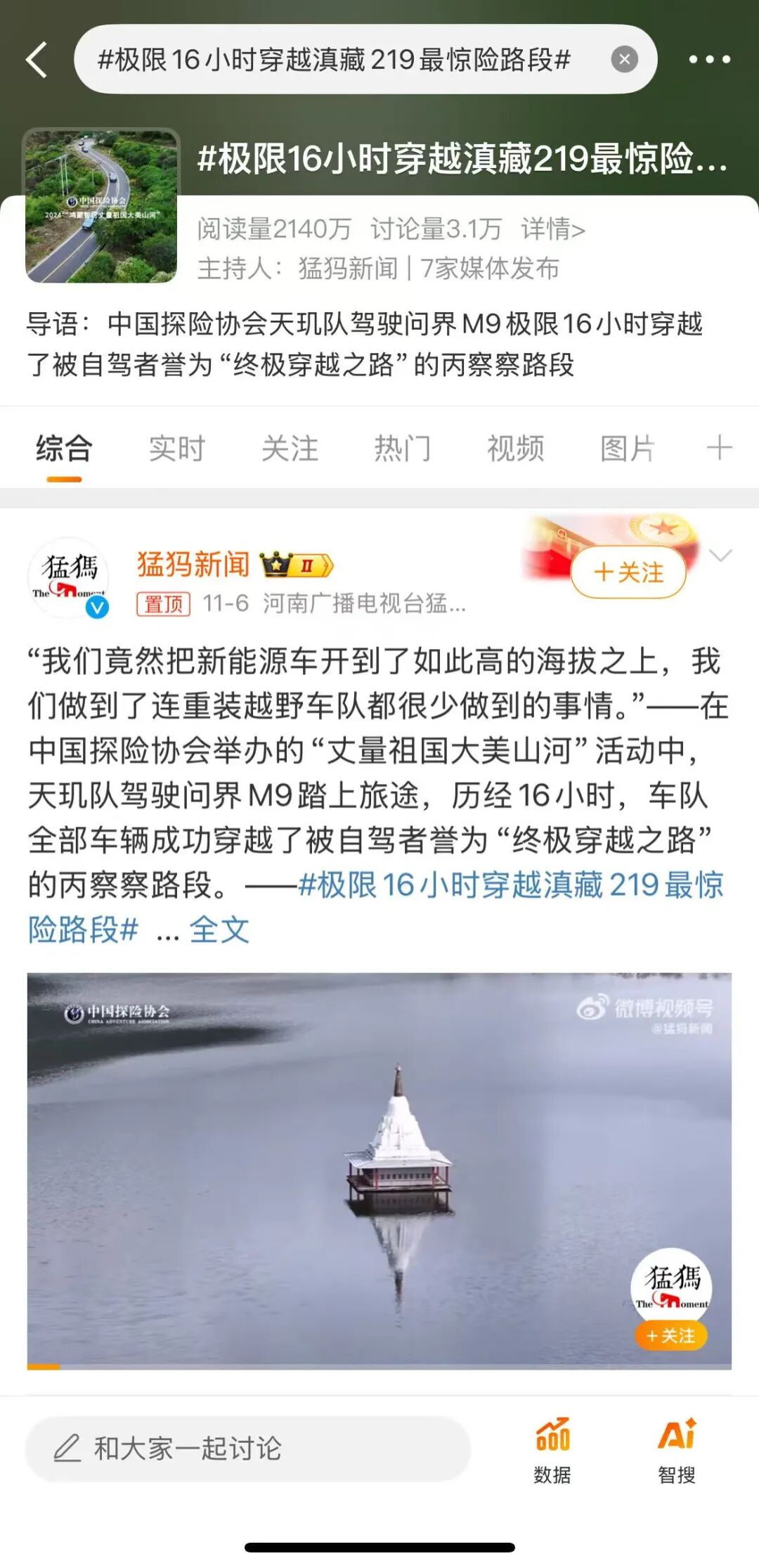
Task: Open the 和大家一起讨论 comment box
Action: (247, 1448)
